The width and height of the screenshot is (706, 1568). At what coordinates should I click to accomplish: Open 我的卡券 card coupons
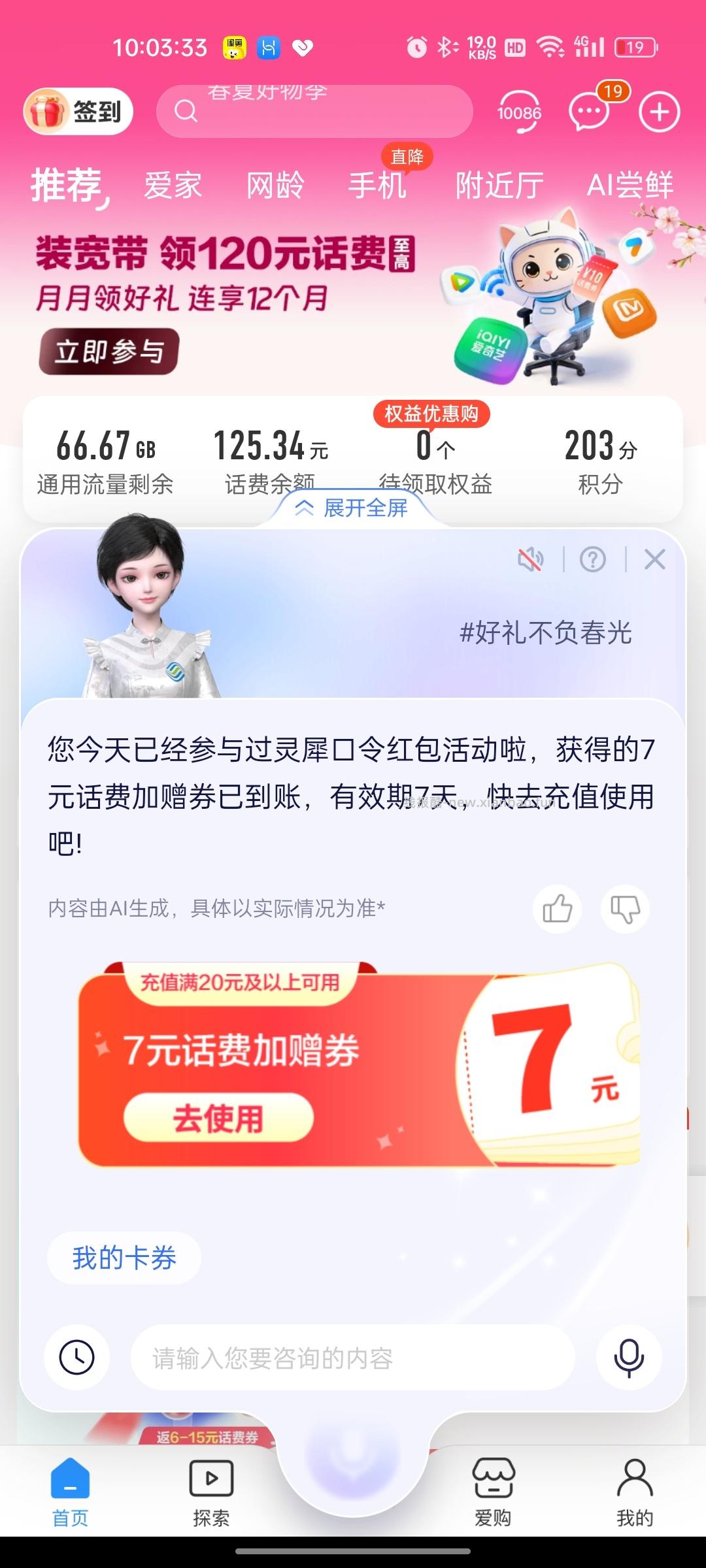point(123,1258)
